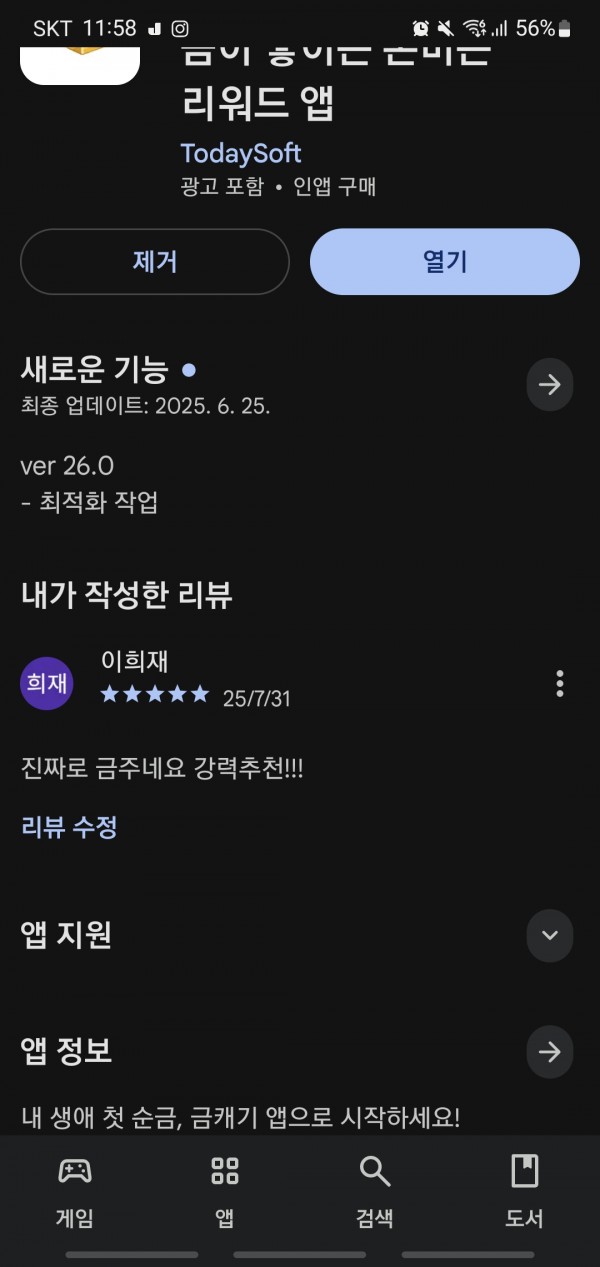The image size is (600, 1267).
Task: Open 앱 정보 details arrow
Action: point(550,1052)
